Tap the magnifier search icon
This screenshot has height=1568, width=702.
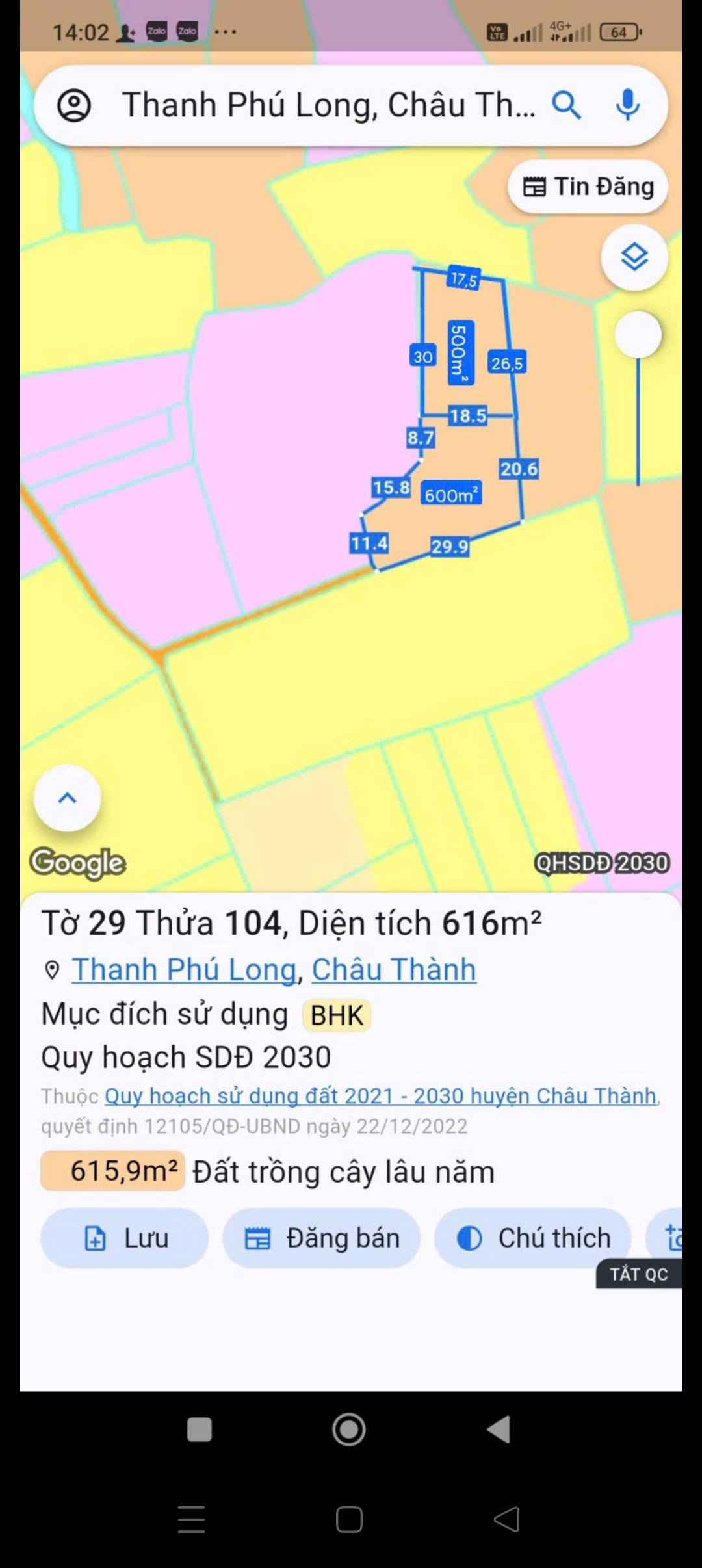tap(566, 105)
